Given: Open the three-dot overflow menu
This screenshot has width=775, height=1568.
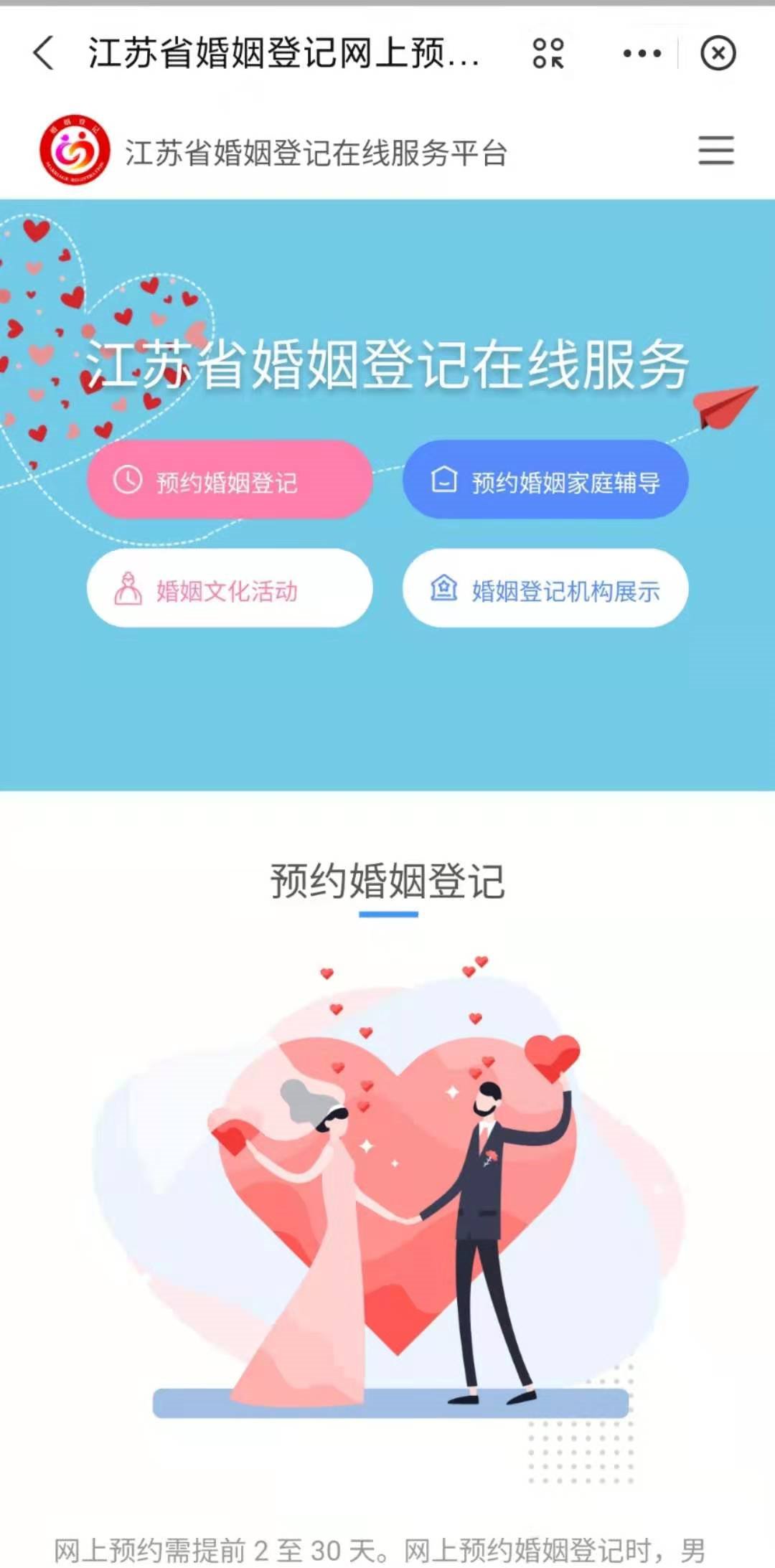Looking at the screenshot, I should pos(642,54).
